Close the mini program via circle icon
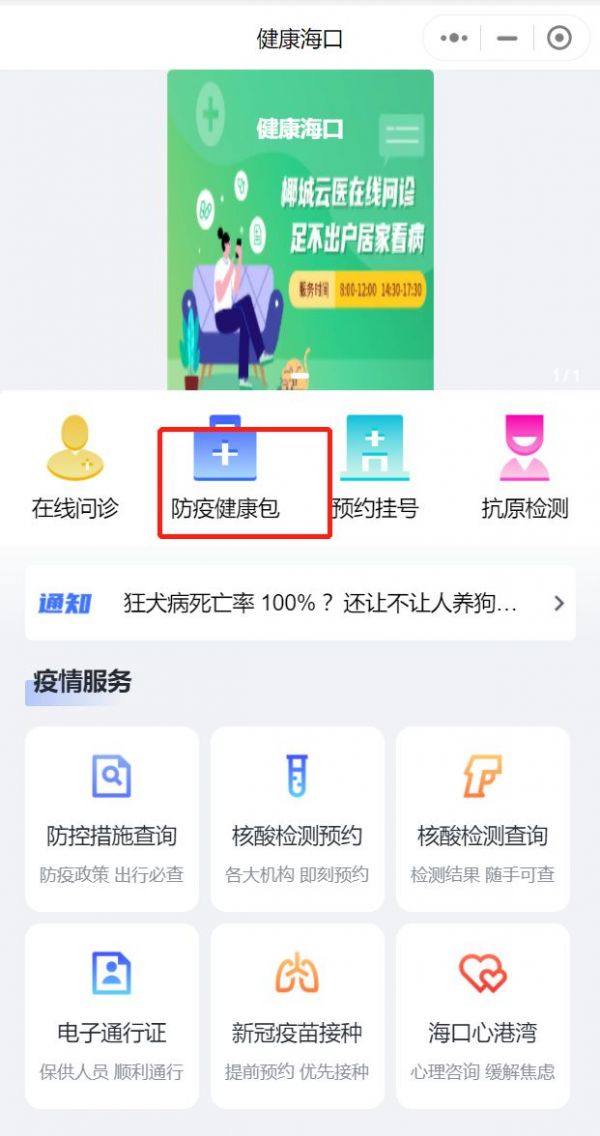This screenshot has height=1136, width=600. 560,38
